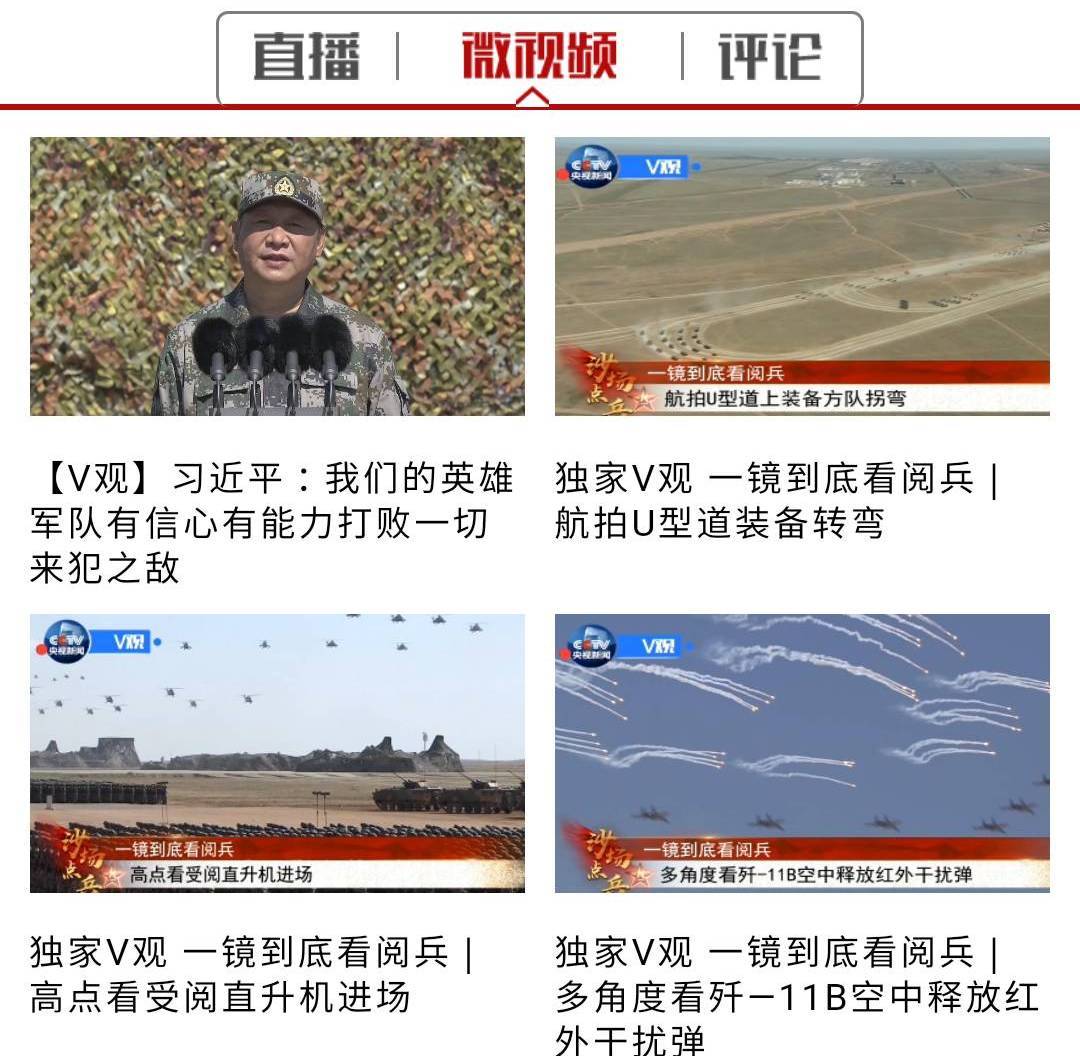Open the 航拍U型道装备转弯 video
Viewport: 1080px width, 1056px height.
point(802,277)
